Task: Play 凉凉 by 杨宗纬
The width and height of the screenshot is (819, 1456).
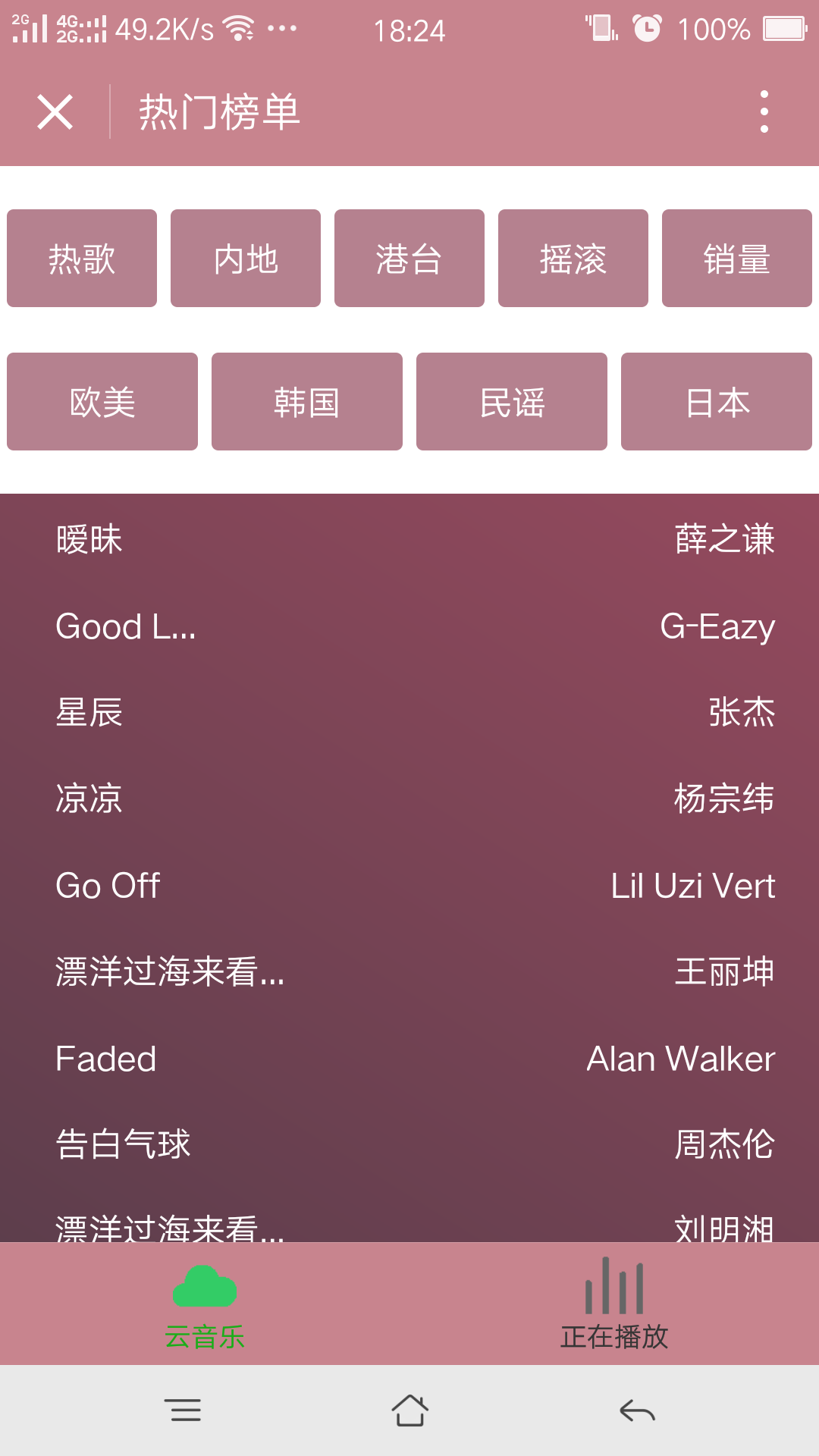Action: click(409, 799)
